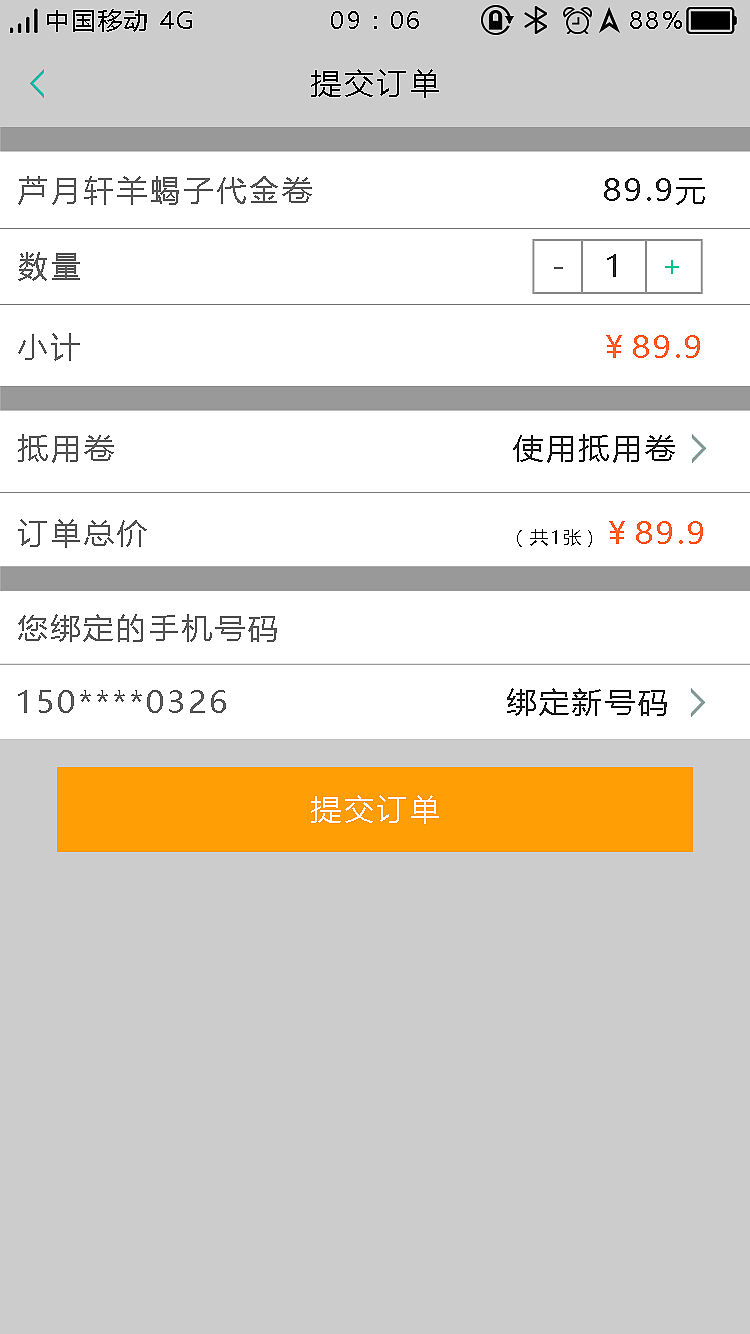Tap the location arrow icon in status bar
This screenshot has height=1334, width=750.
(x=611, y=21)
